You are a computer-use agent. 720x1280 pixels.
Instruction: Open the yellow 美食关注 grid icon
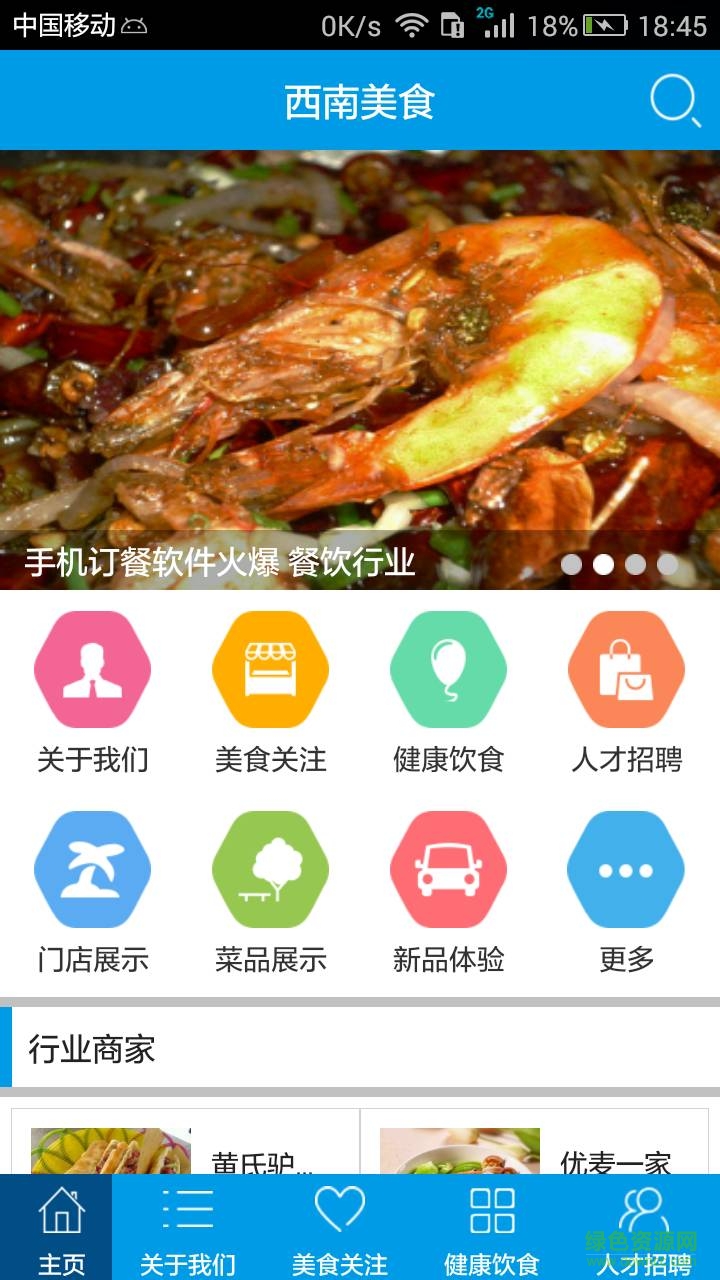[x=270, y=670]
